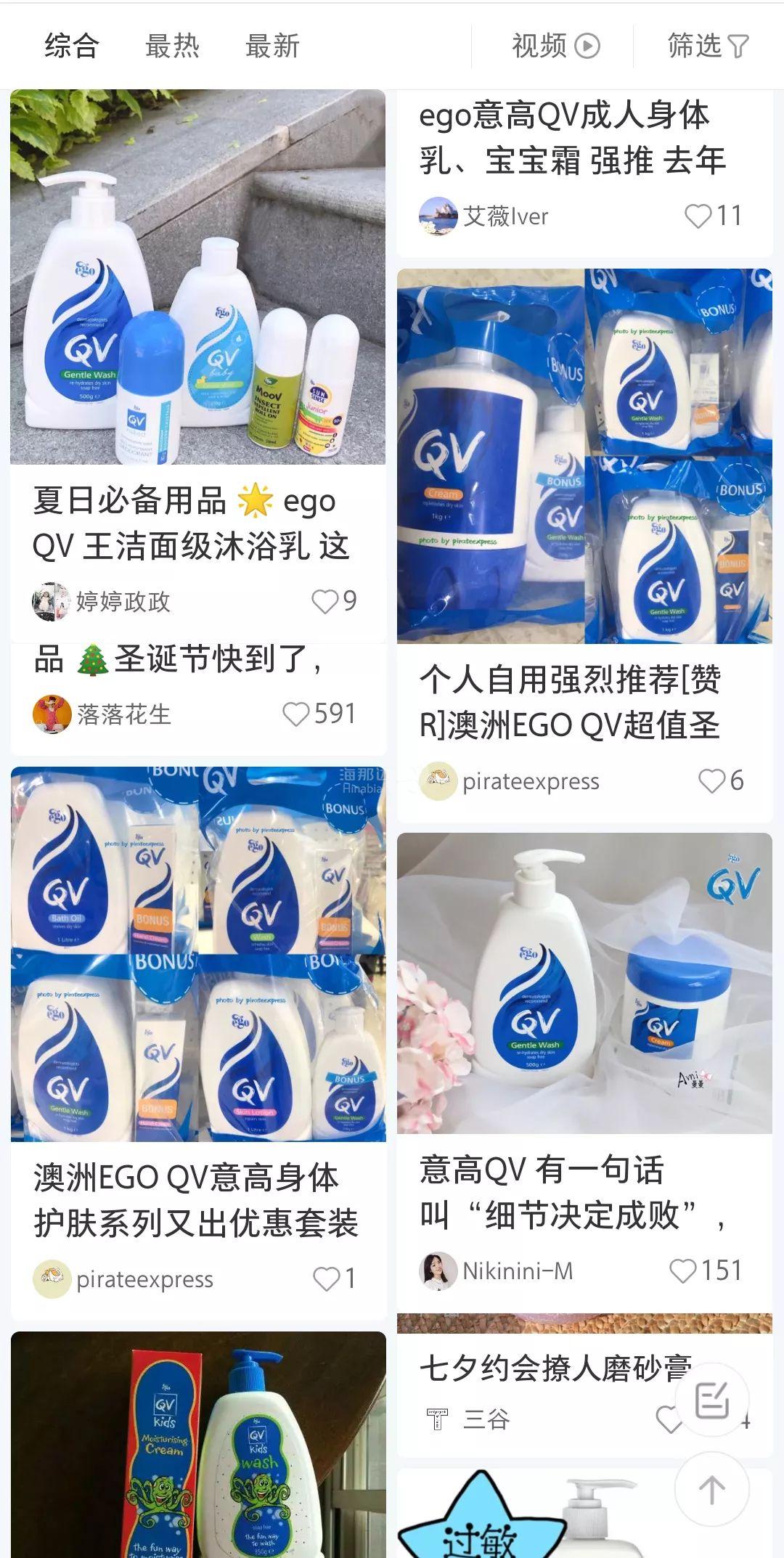Screen dimensions: 784x1558
Task: Select the 最新 sorting tab
Action: tap(272, 46)
